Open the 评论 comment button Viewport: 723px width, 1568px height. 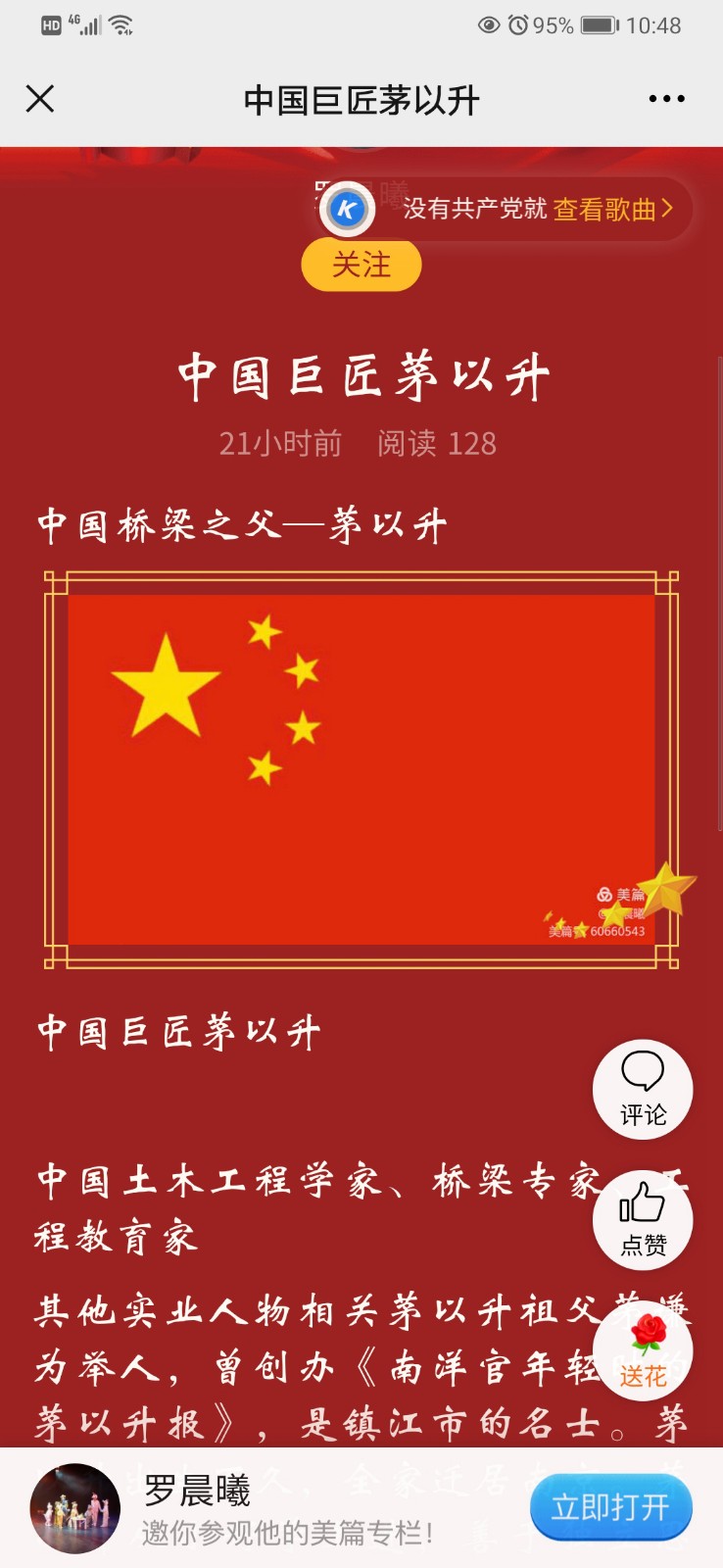coord(643,1089)
